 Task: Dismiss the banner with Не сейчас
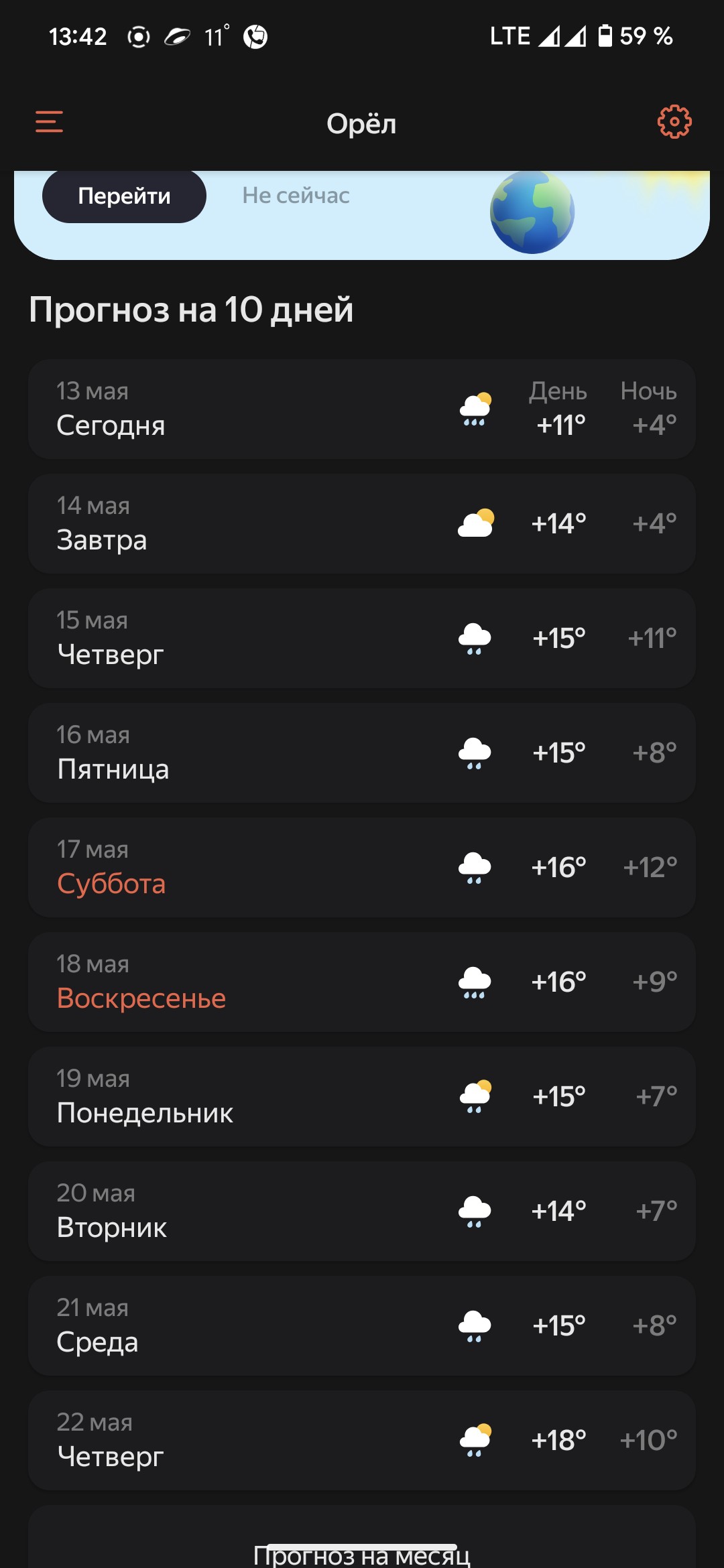click(x=296, y=196)
